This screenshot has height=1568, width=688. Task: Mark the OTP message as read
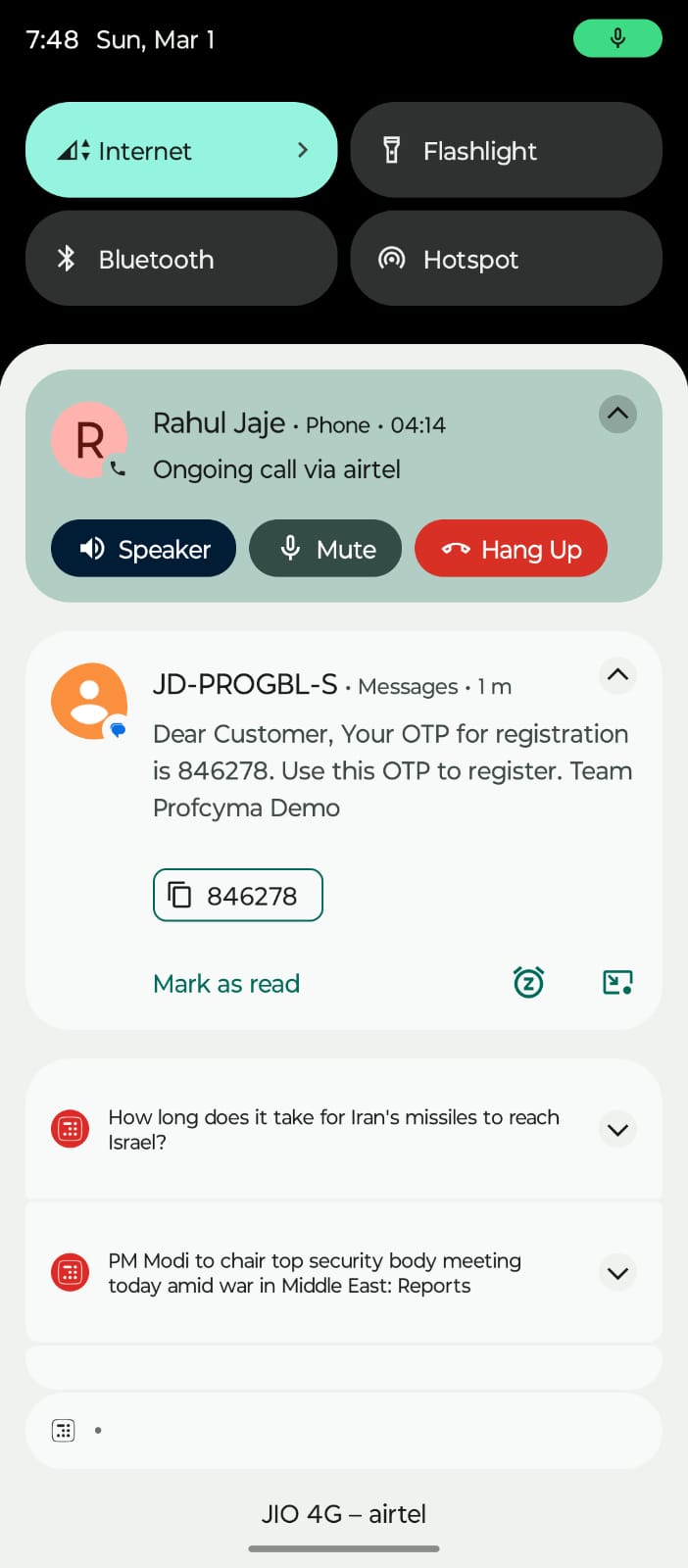click(x=226, y=983)
